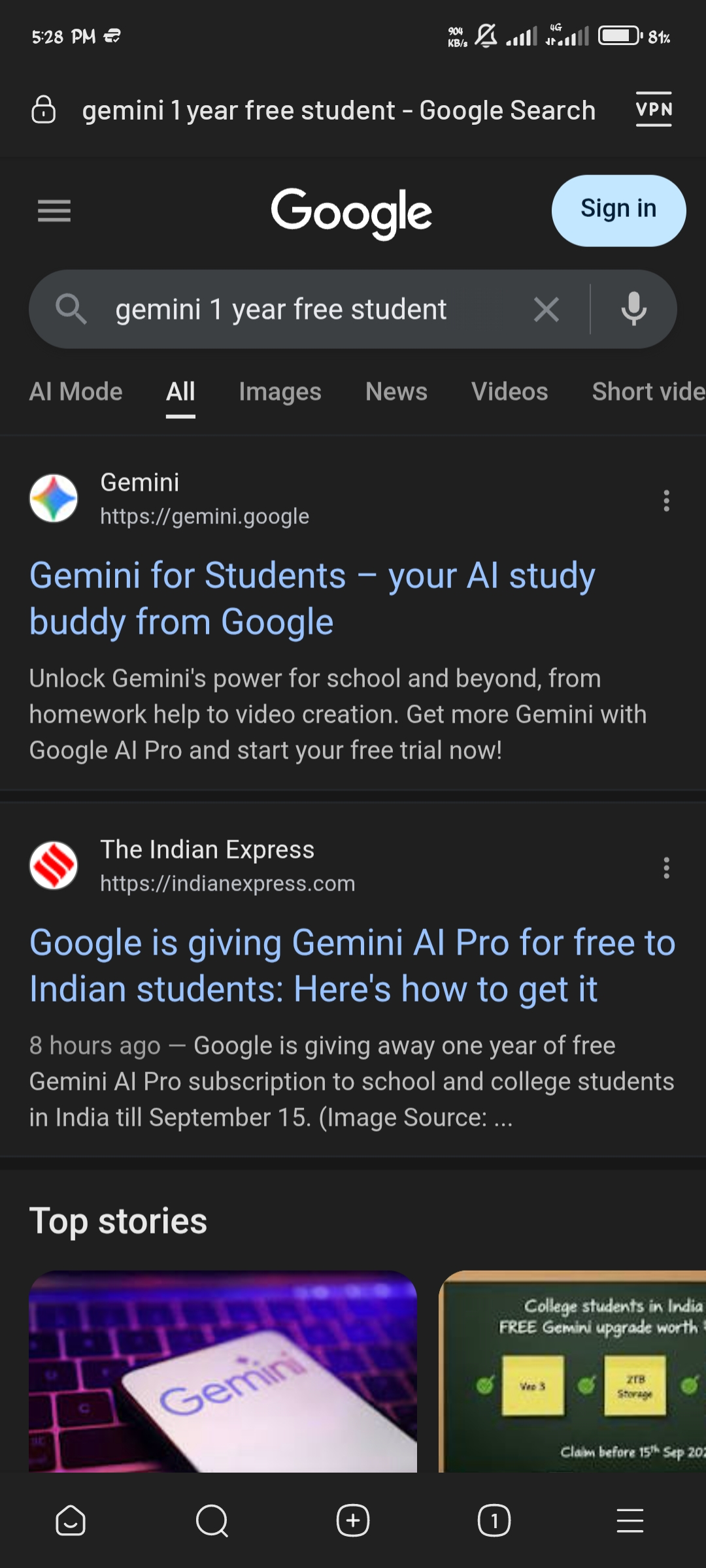Open the College students in India story

pos(573,1371)
